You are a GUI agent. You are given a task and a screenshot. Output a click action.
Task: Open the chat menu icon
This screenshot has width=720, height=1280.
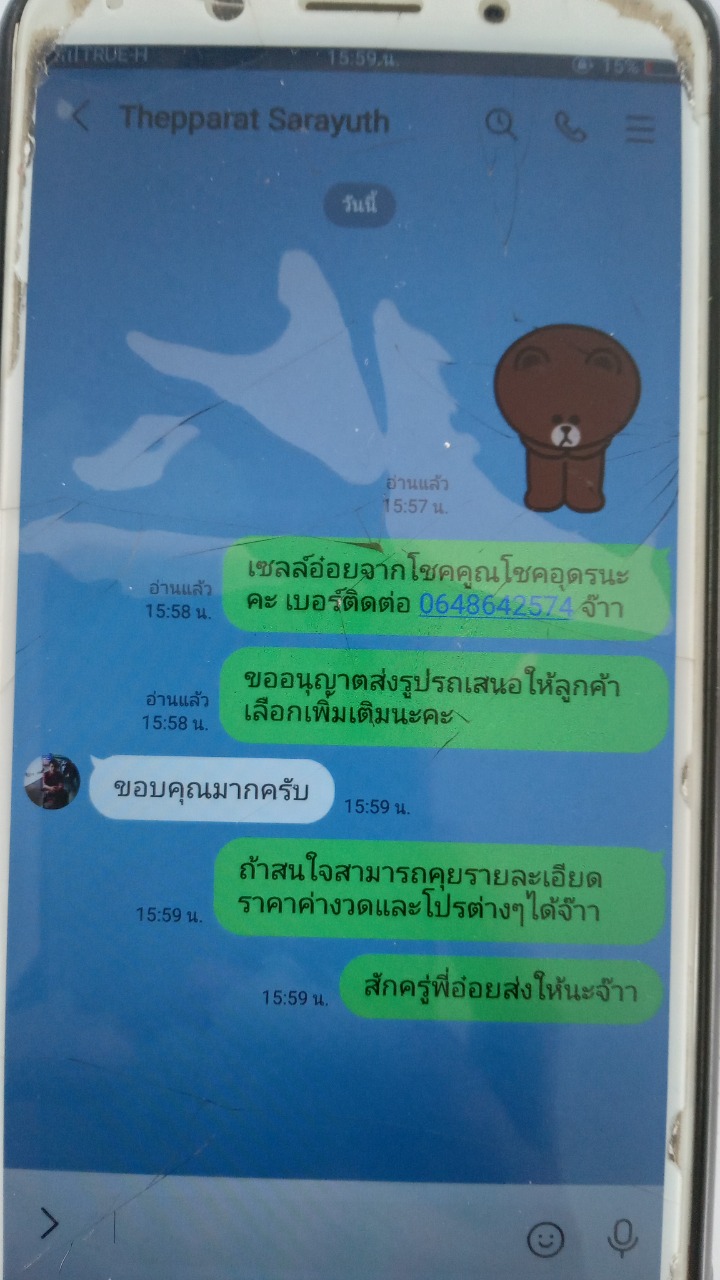(x=639, y=127)
